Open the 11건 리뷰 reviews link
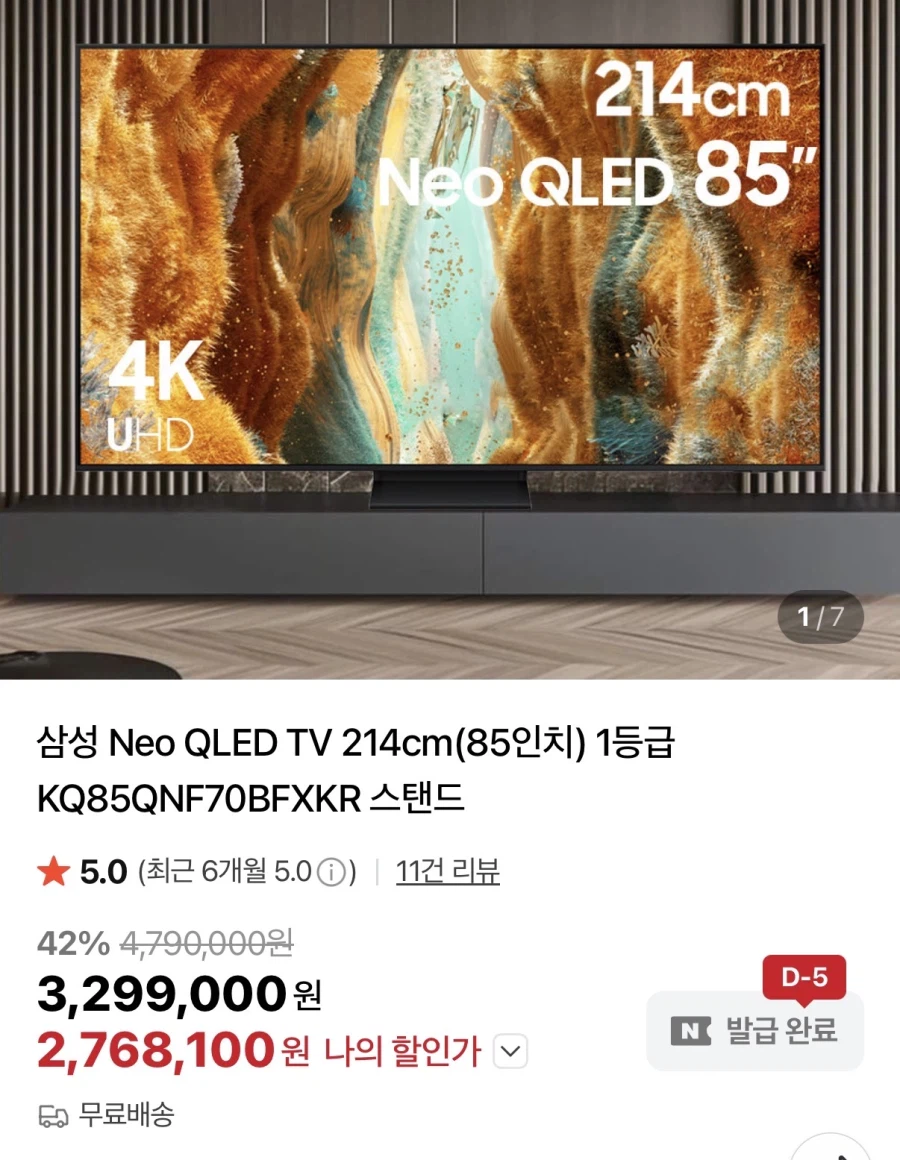 click(447, 871)
